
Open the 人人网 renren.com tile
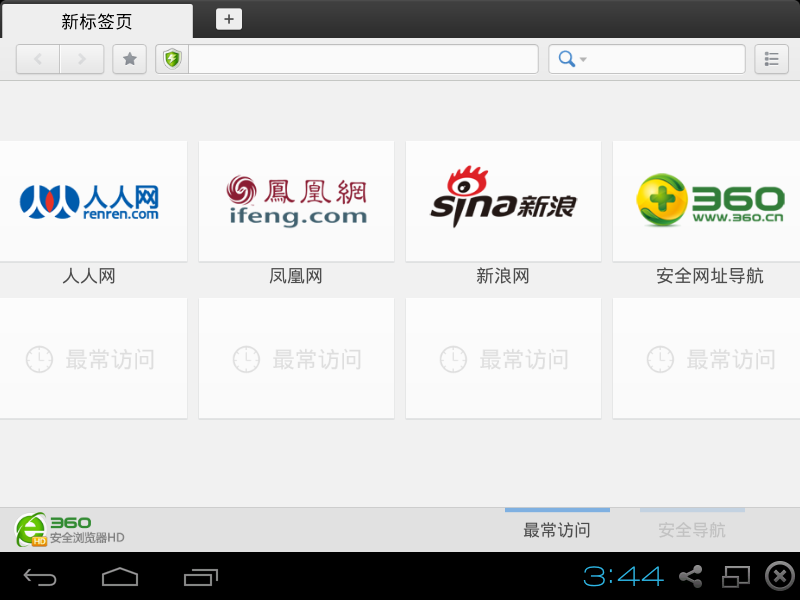point(90,201)
